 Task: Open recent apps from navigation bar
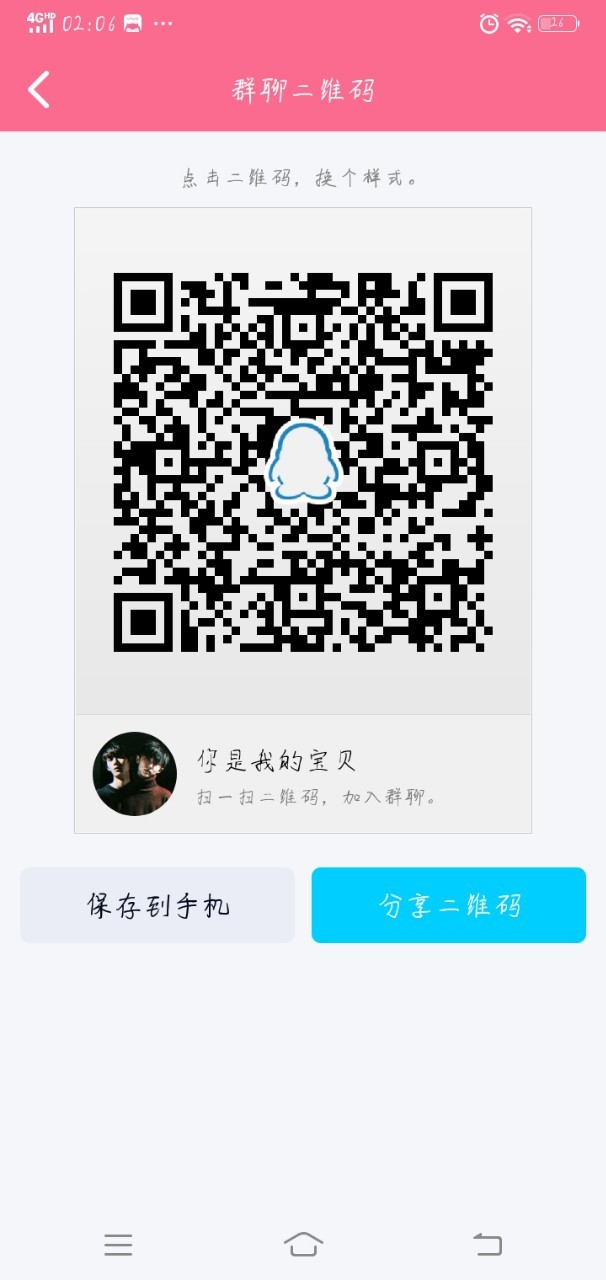[x=118, y=1244]
